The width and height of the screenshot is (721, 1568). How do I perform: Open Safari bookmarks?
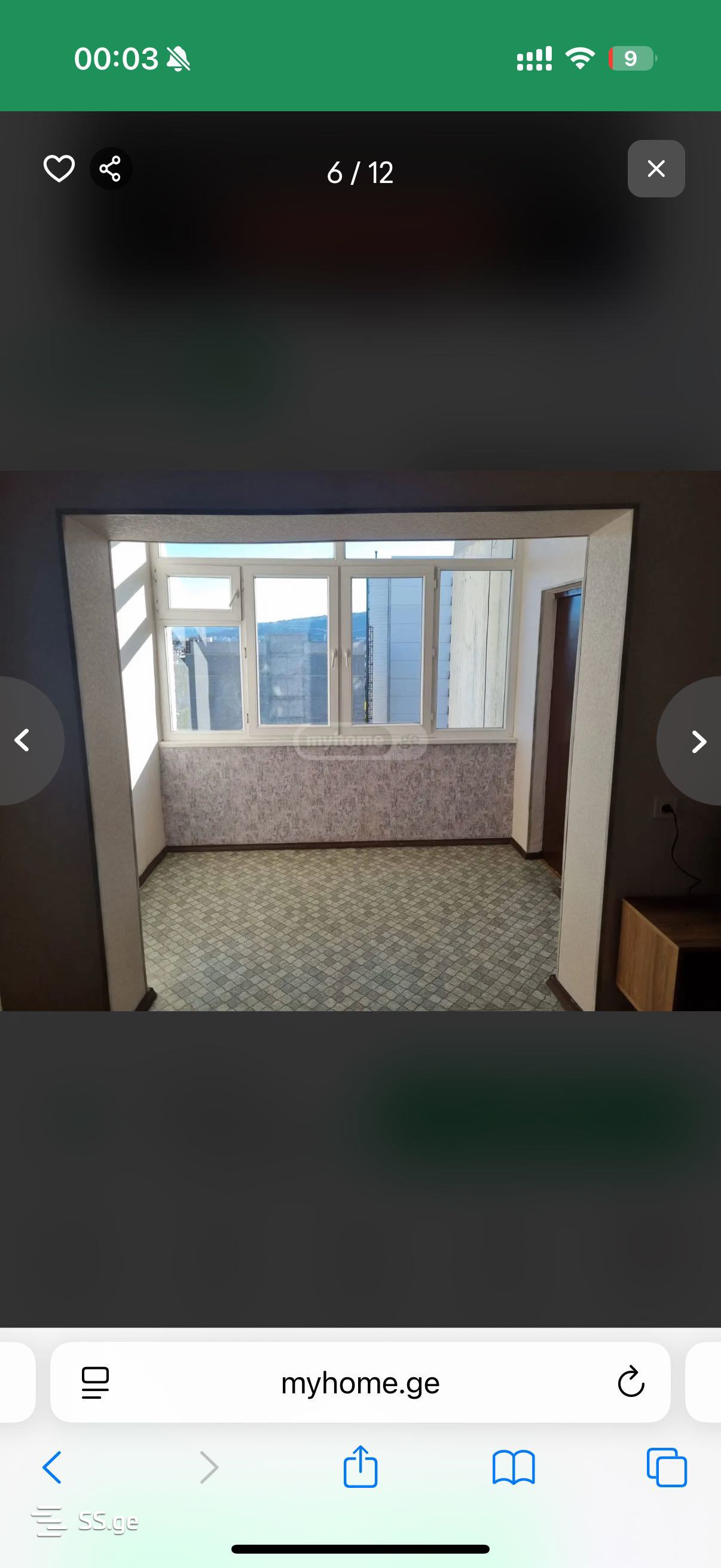(514, 1467)
